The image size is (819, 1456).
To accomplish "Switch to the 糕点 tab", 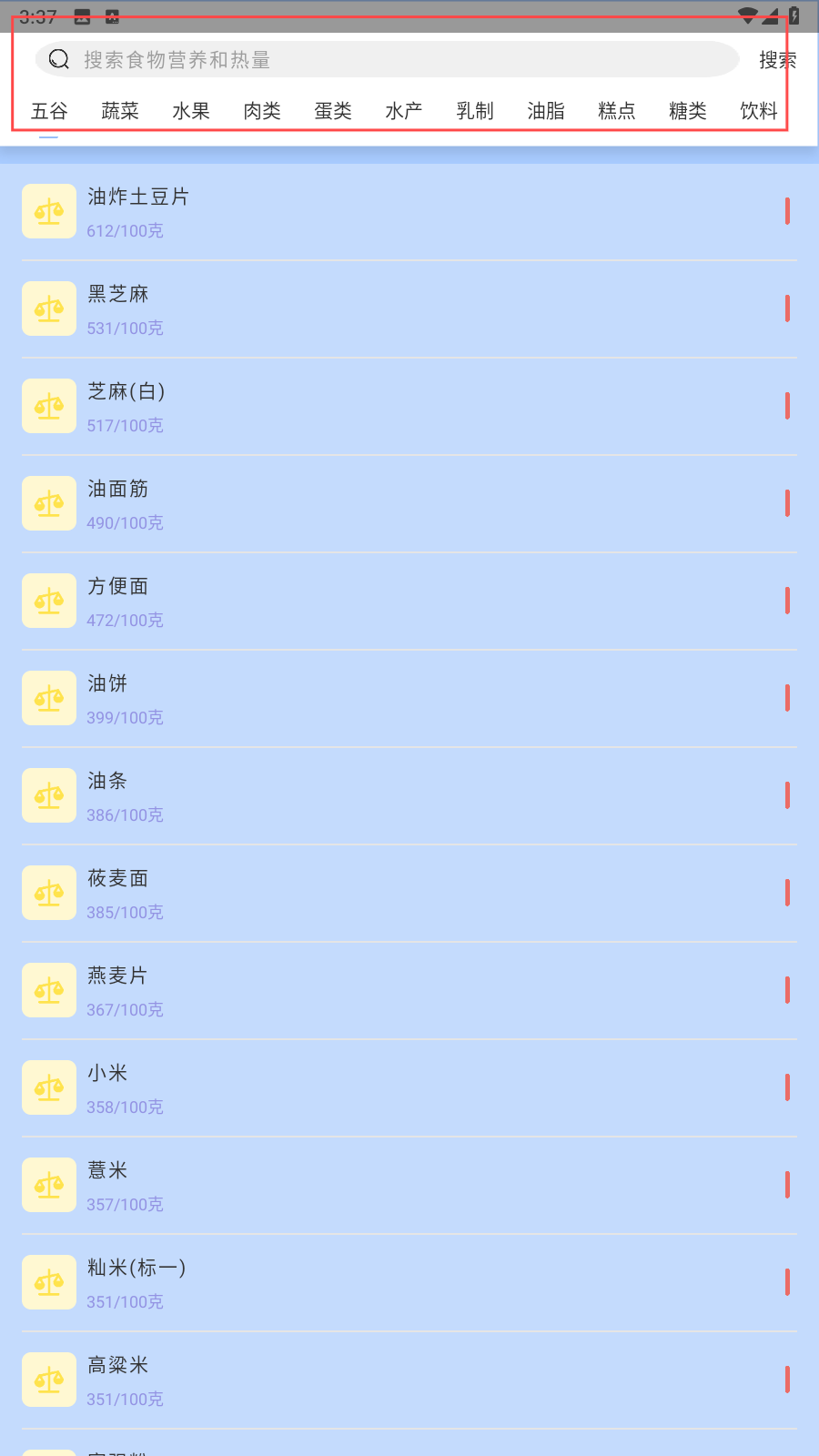I will [617, 111].
